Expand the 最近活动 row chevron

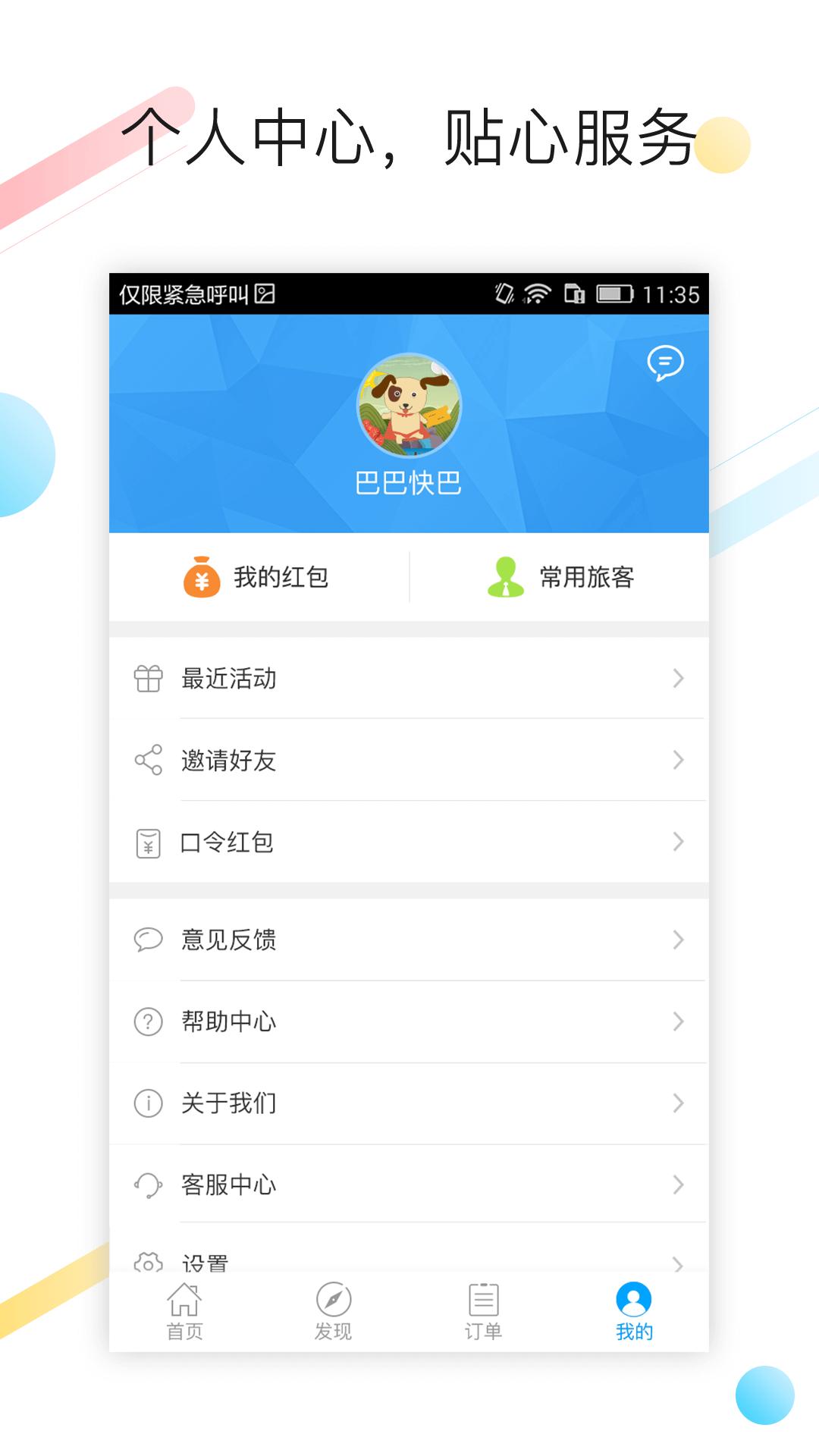tap(677, 679)
